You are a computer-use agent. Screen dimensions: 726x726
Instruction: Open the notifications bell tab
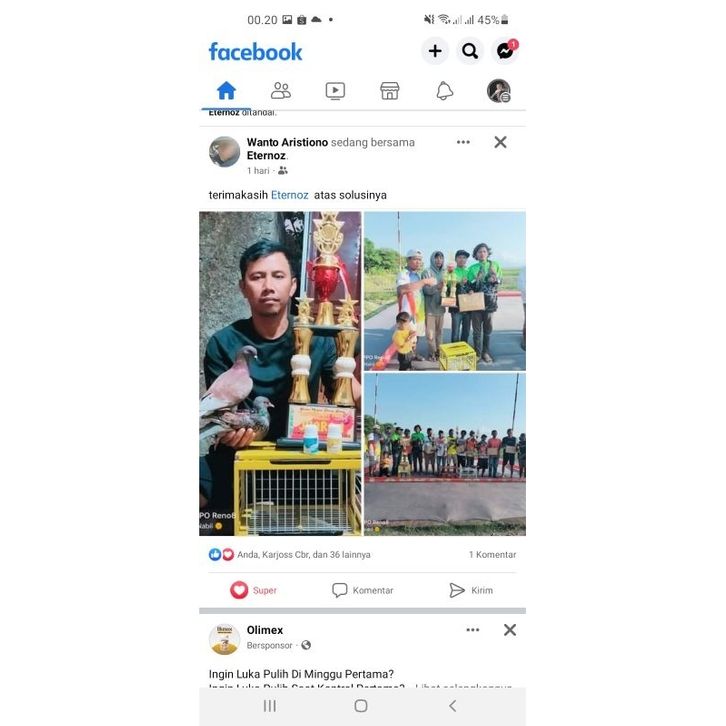point(444,91)
